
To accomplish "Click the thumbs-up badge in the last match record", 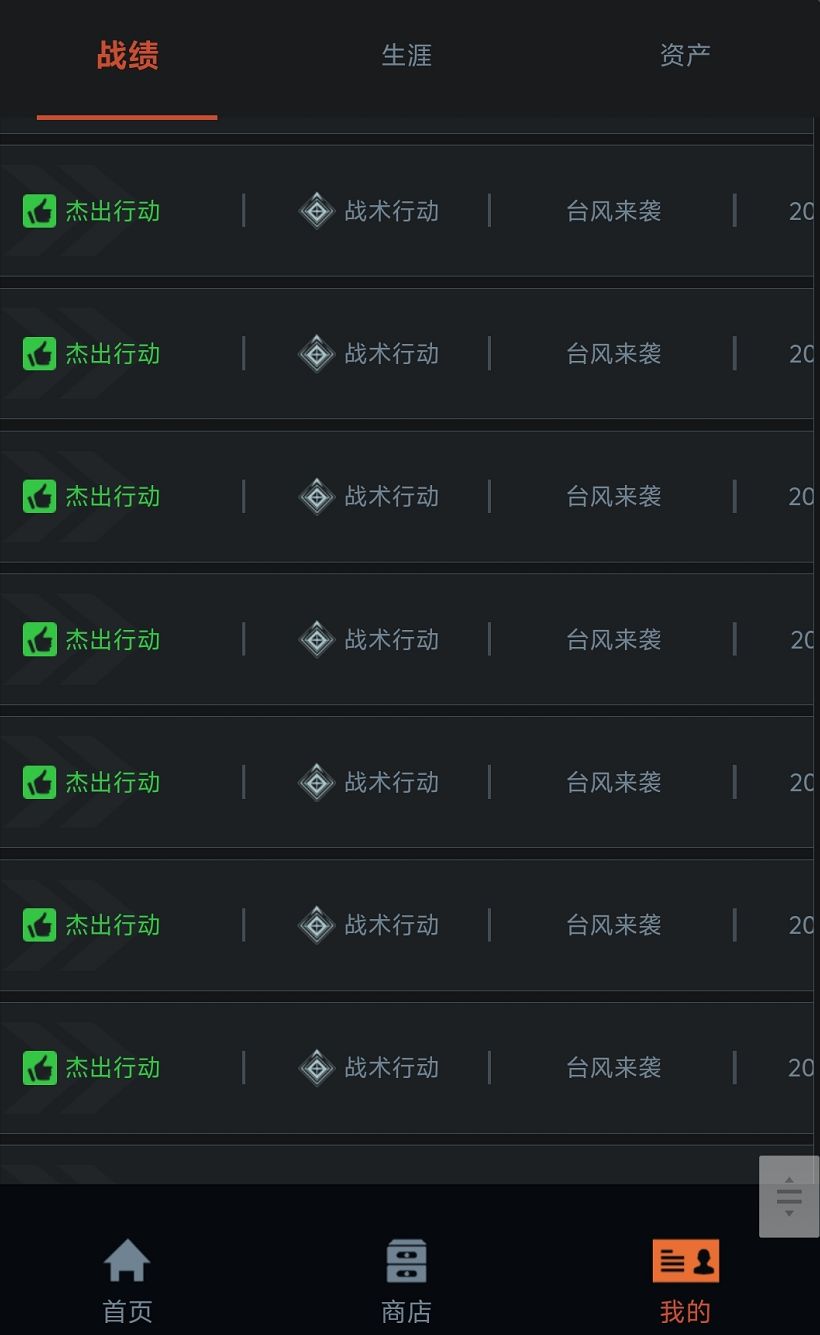I will point(40,1067).
